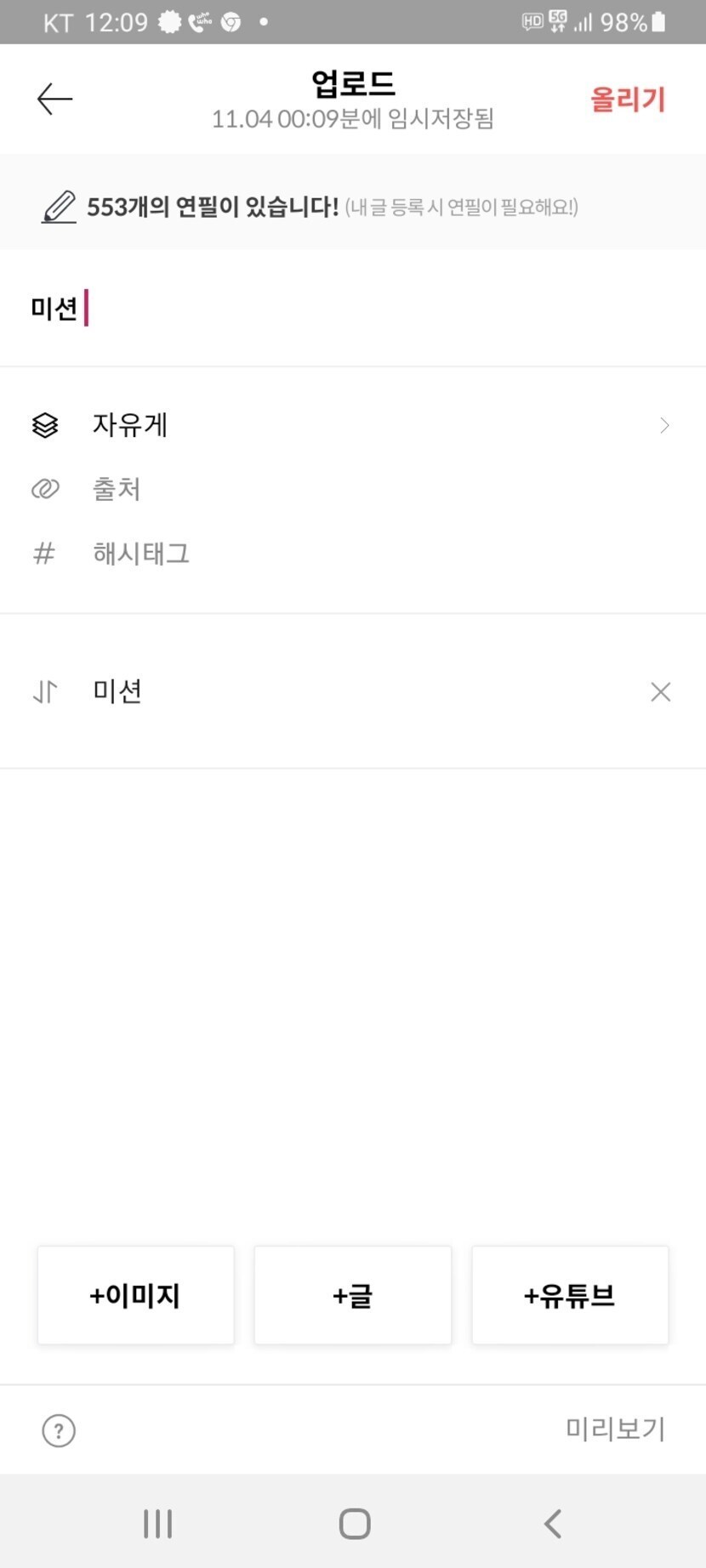Insert a text block with +글
This screenshot has width=706, height=1568.
point(352,1295)
